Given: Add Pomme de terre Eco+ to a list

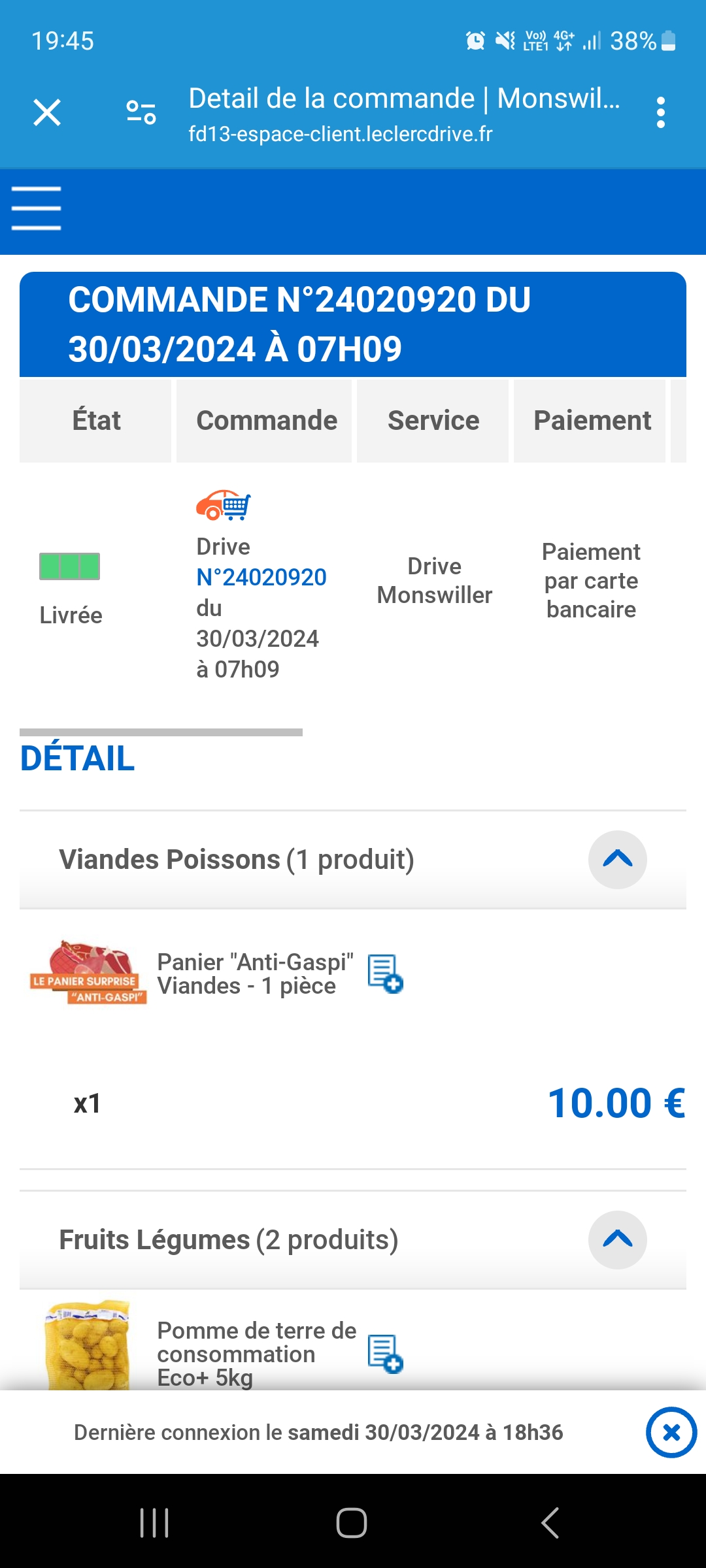Looking at the screenshot, I should pos(385,1354).
